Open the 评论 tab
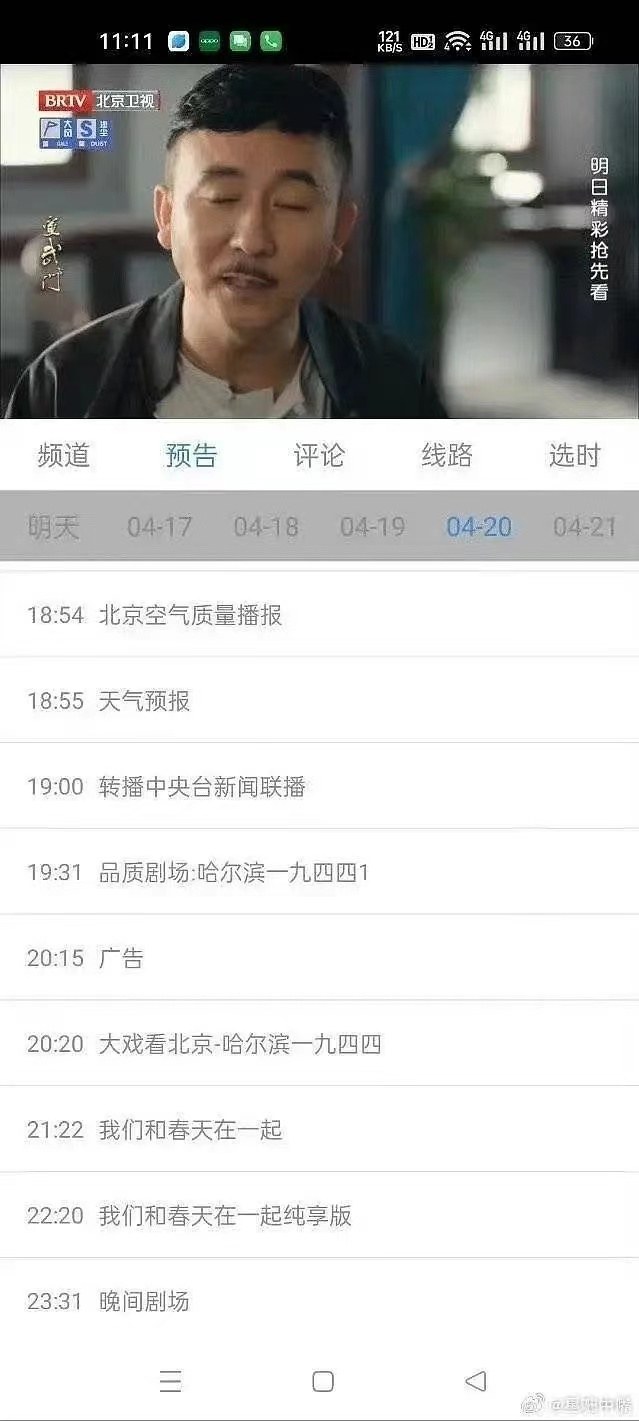 (x=319, y=455)
